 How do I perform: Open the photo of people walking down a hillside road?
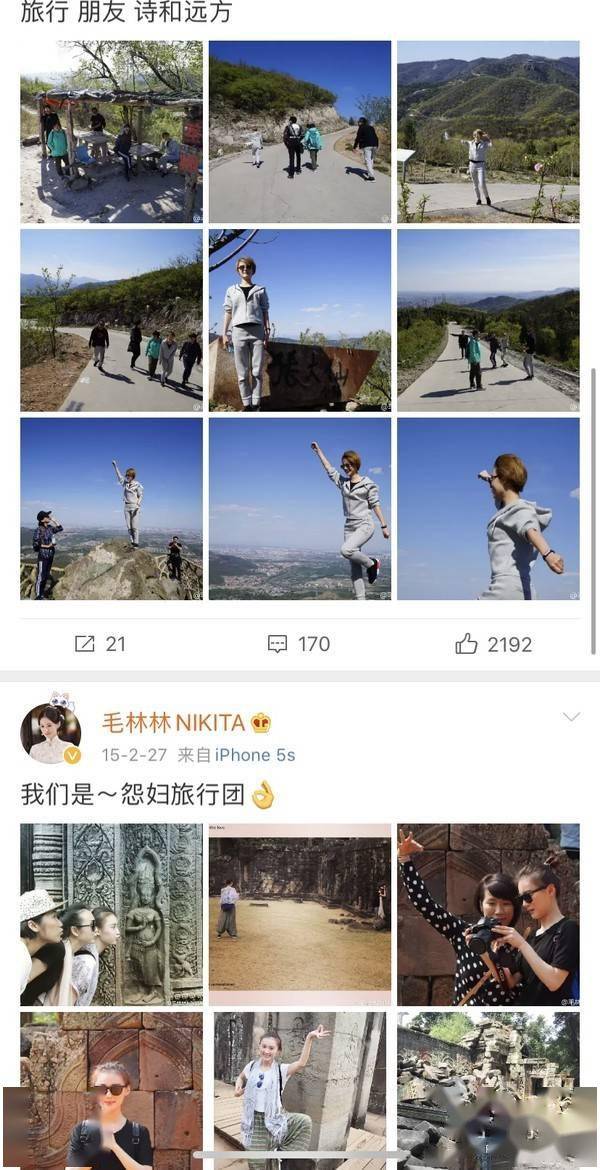pyautogui.click(x=488, y=320)
